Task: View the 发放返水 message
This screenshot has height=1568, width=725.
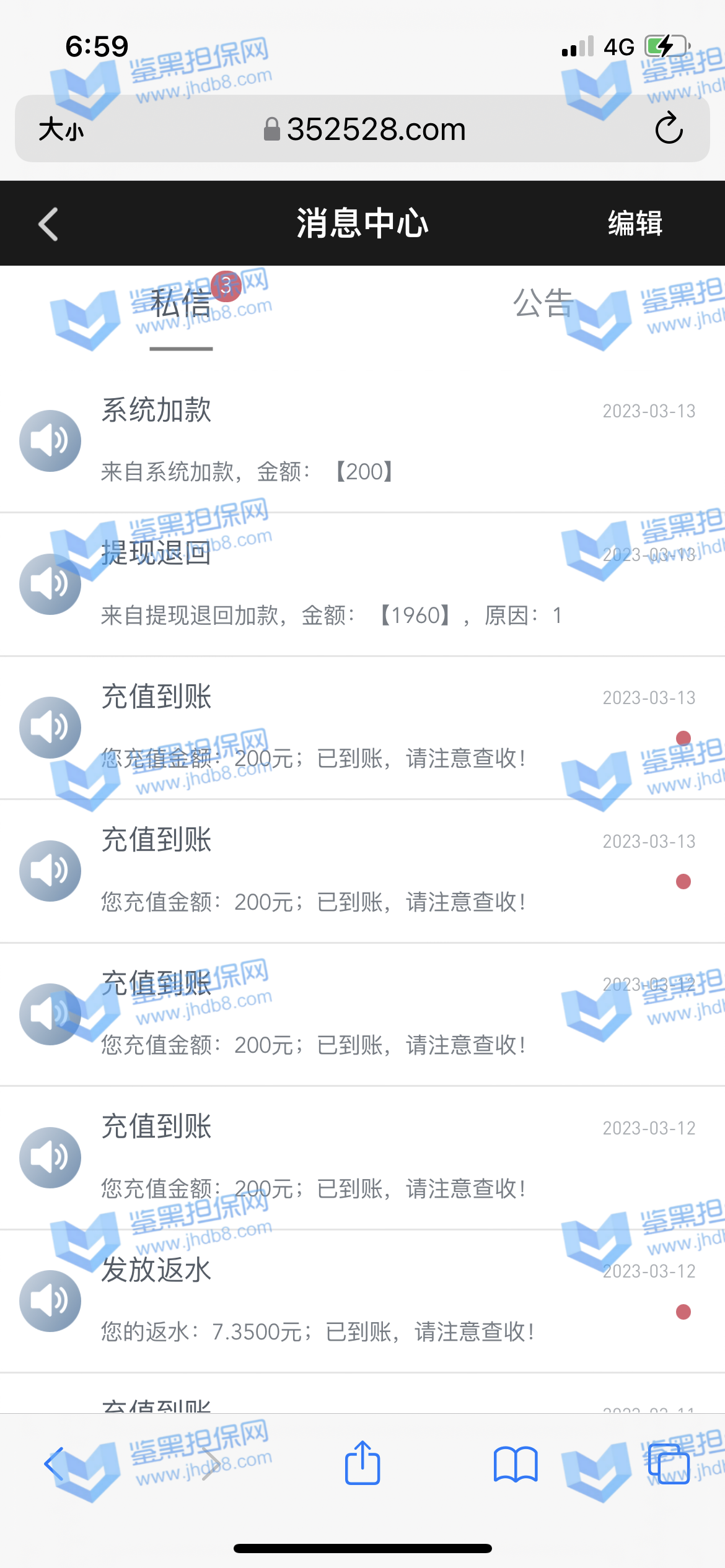Action: [362, 1300]
